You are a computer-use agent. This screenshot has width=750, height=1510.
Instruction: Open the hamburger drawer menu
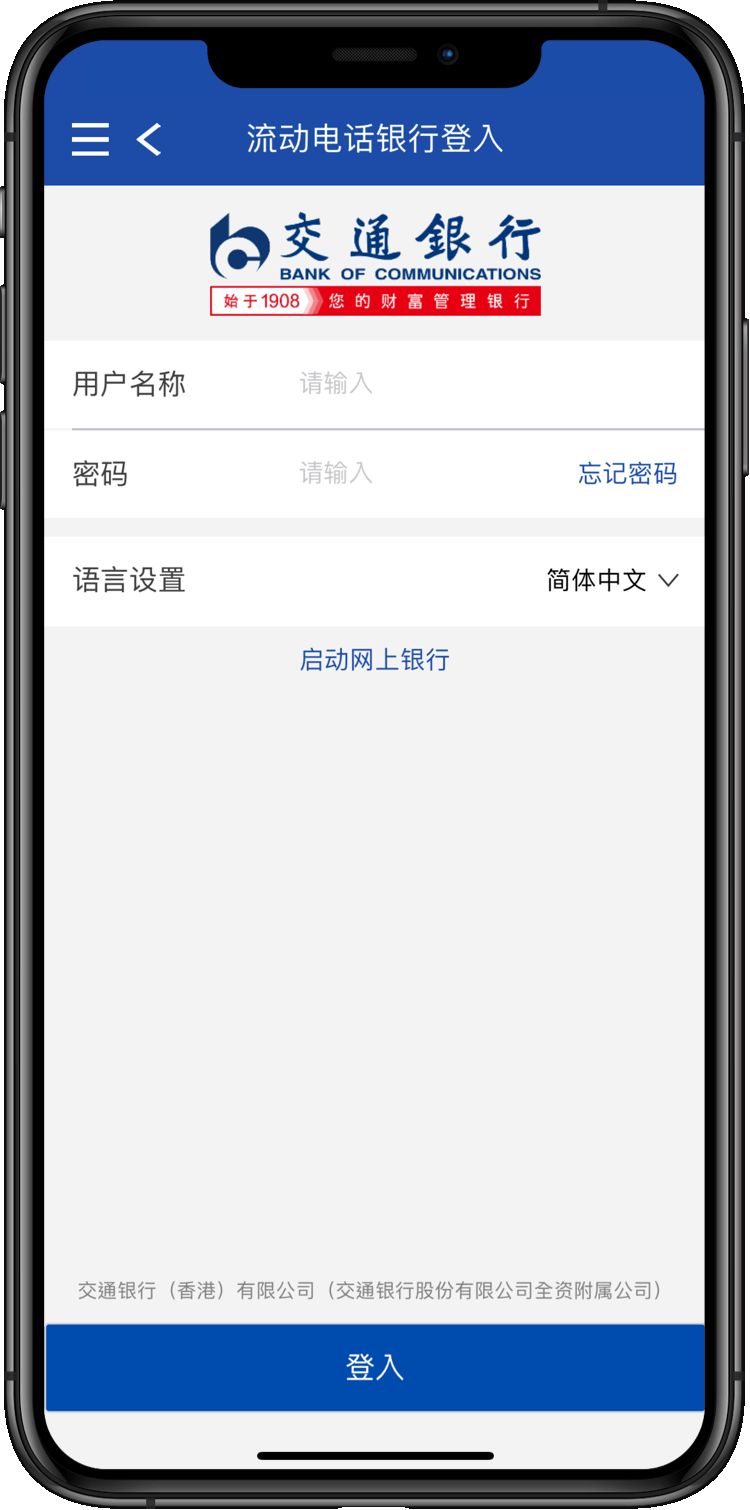(90, 139)
